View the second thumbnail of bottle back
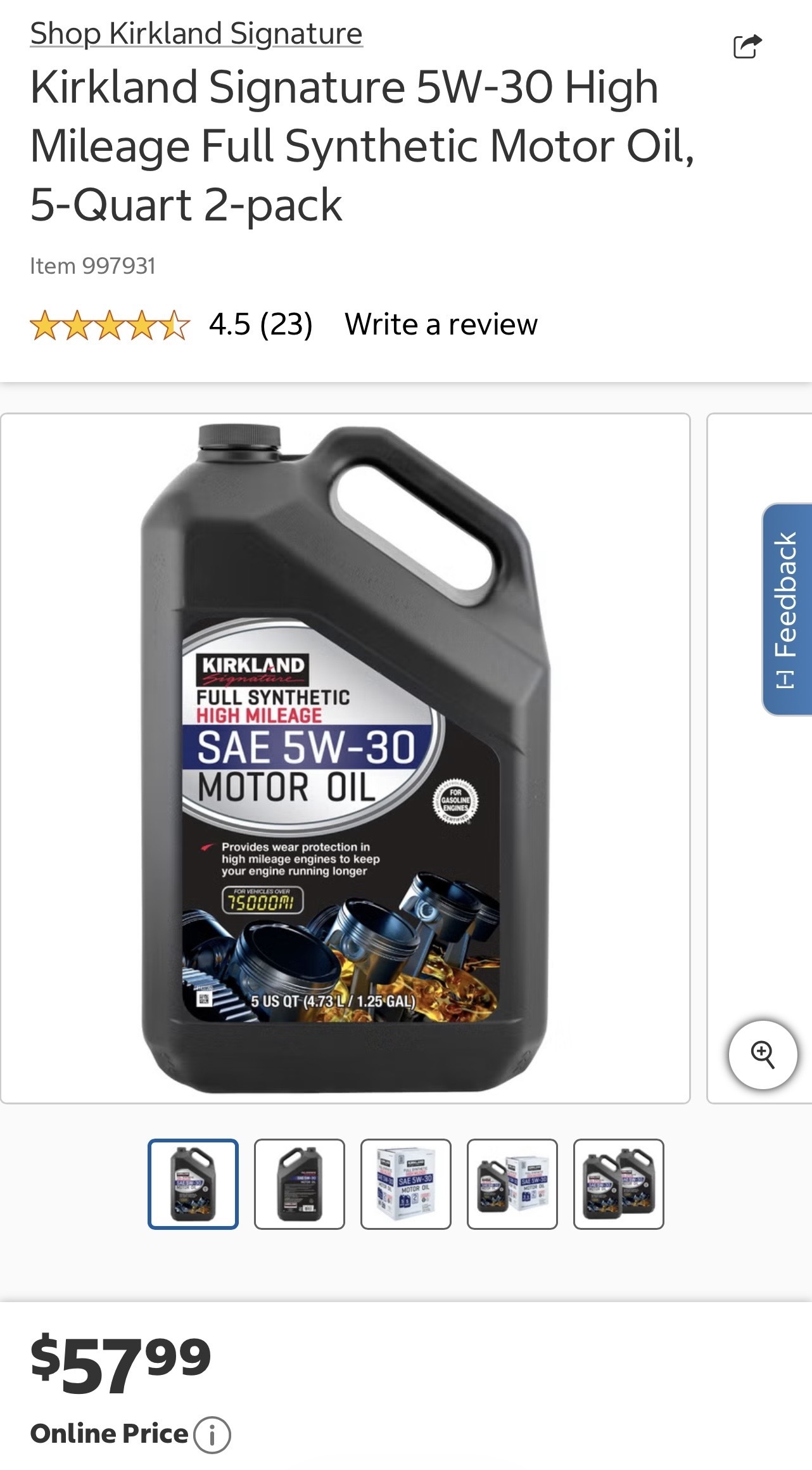The height and width of the screenshot is (1470, 812). (300, 1184)
